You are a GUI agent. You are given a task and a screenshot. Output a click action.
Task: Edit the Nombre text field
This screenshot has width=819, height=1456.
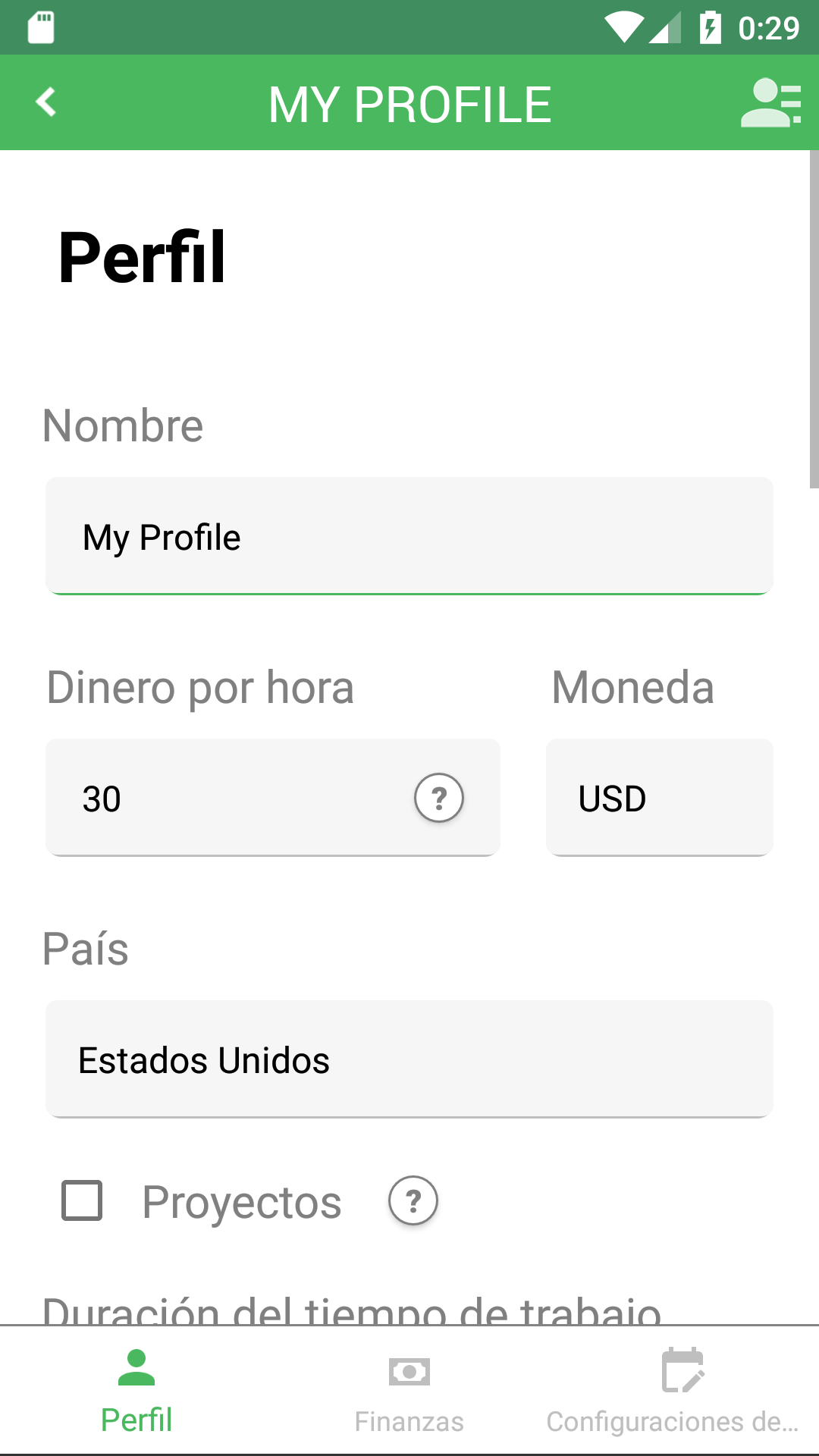(409, 536)
